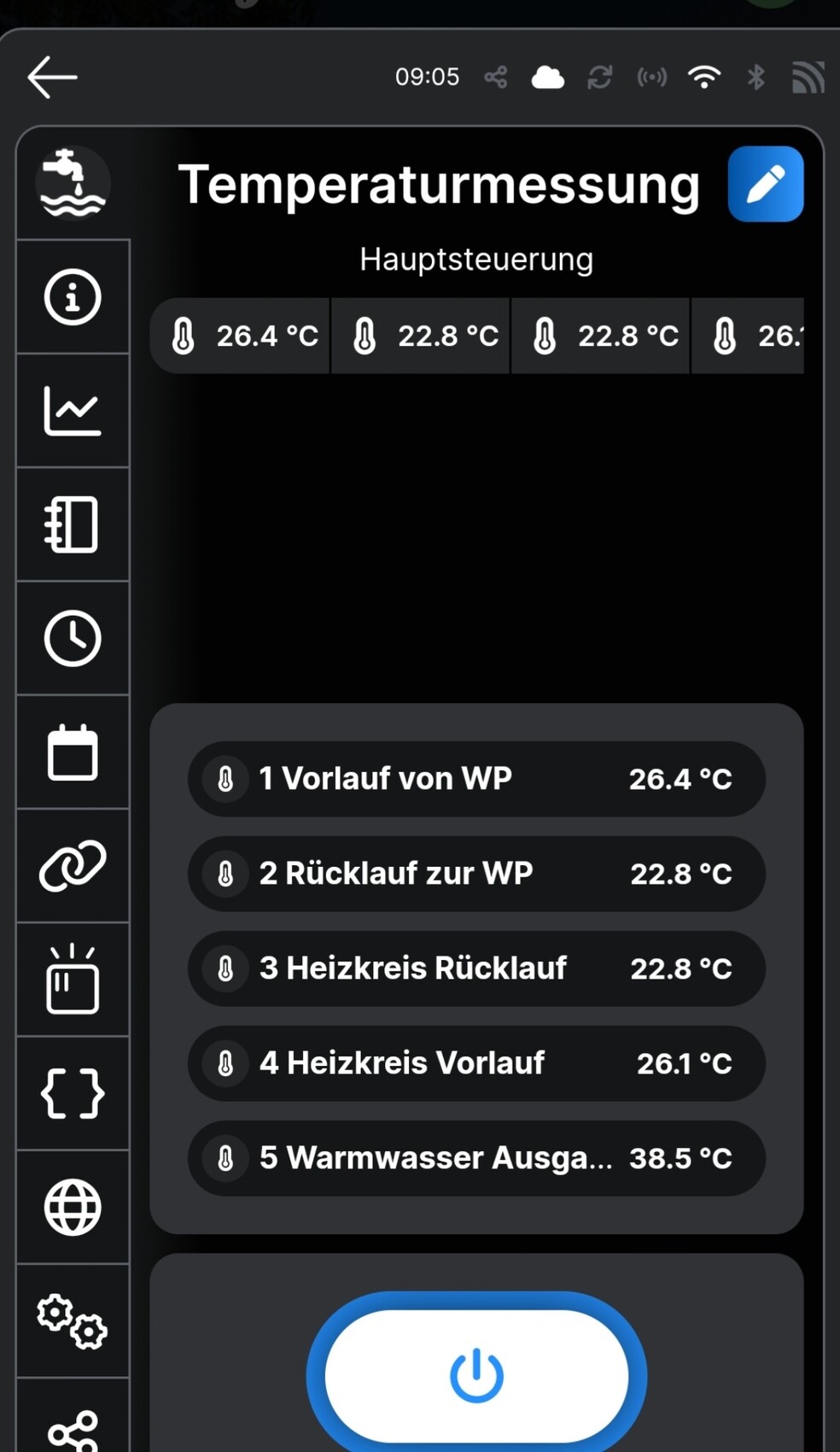The image size is (840, 1452).
Task: Open the 5 Warmwasser sensor row
Action: click(476, 1158)
